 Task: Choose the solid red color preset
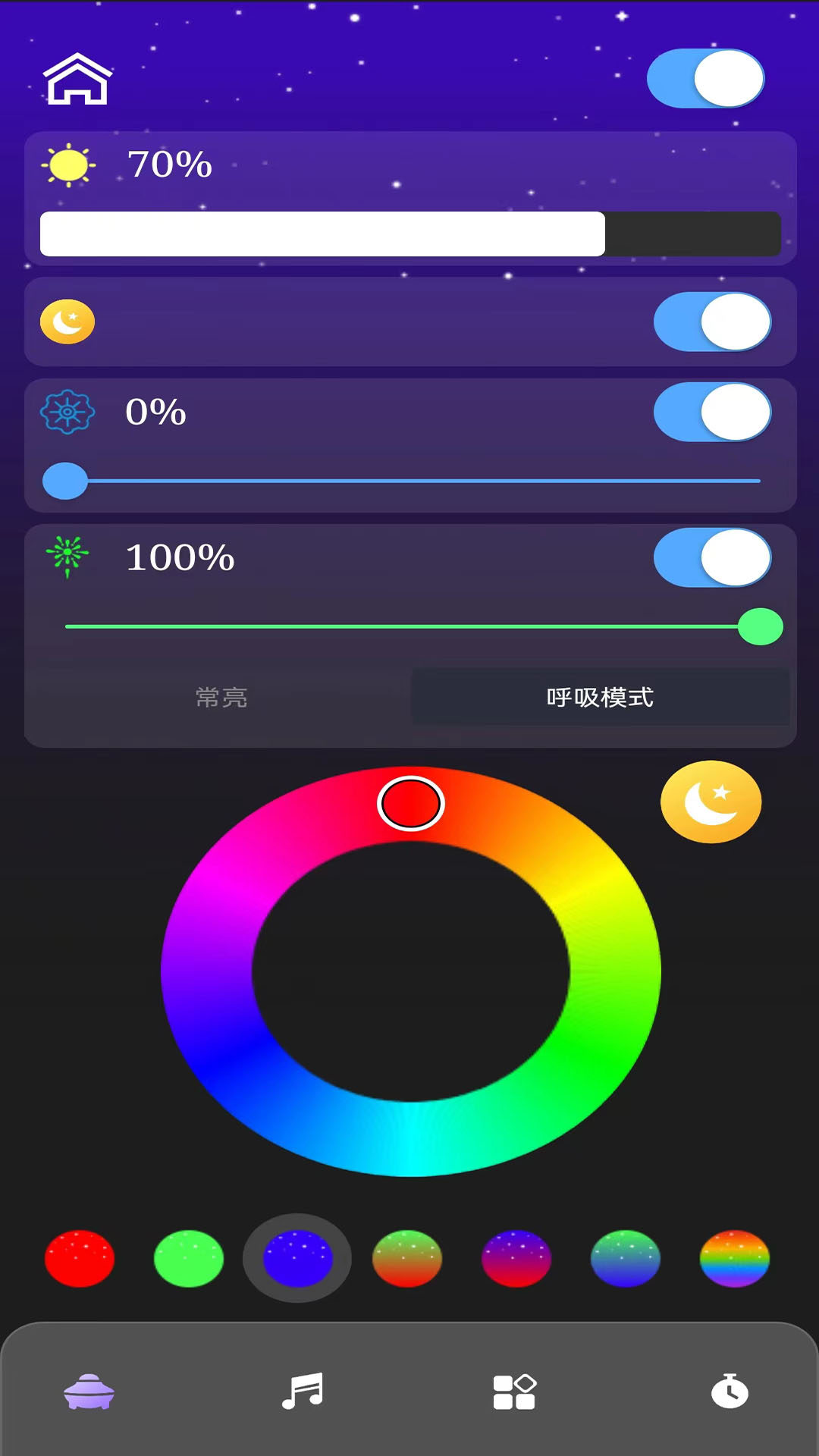click(x=80, y=1259)
